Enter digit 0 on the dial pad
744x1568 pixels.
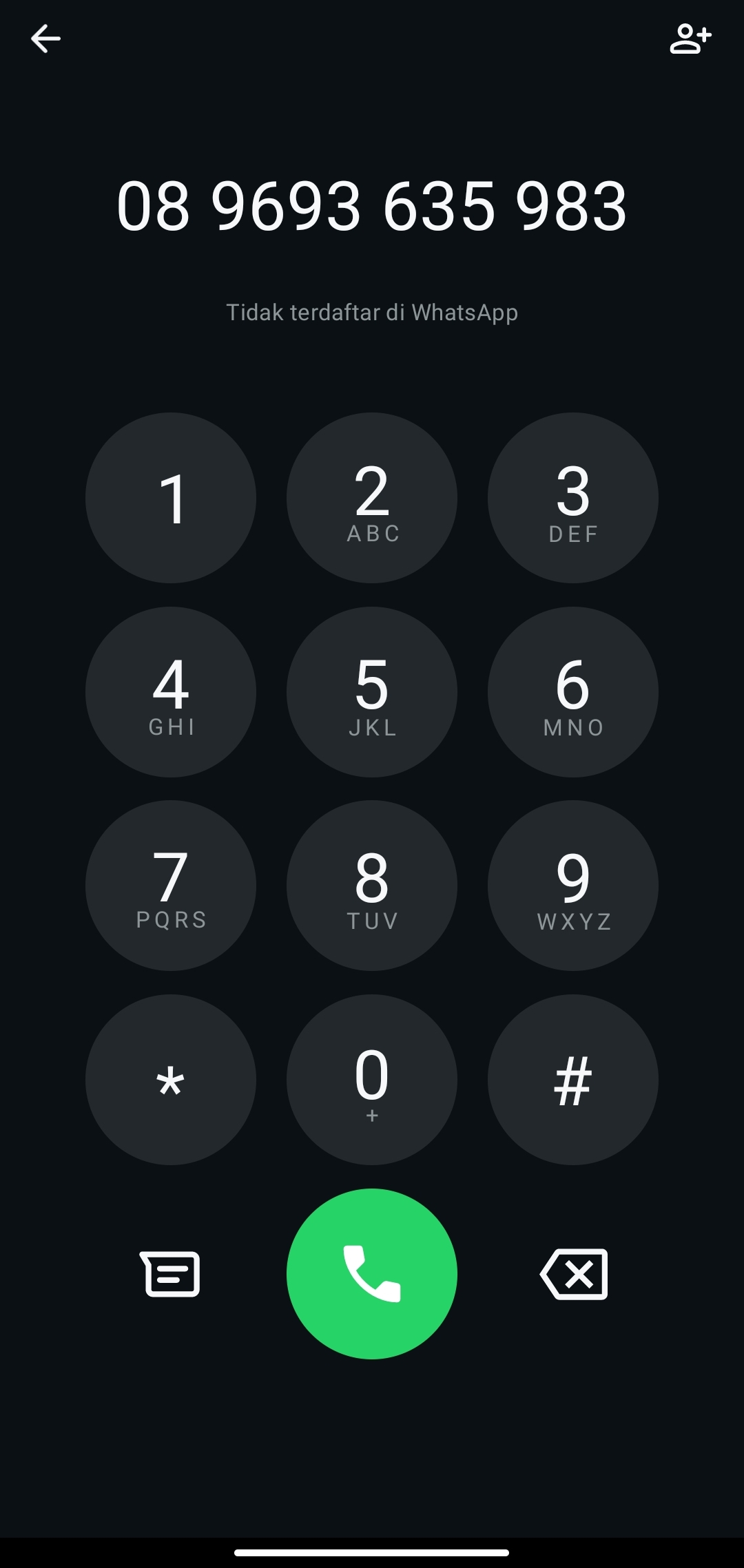pos(372,1080)
